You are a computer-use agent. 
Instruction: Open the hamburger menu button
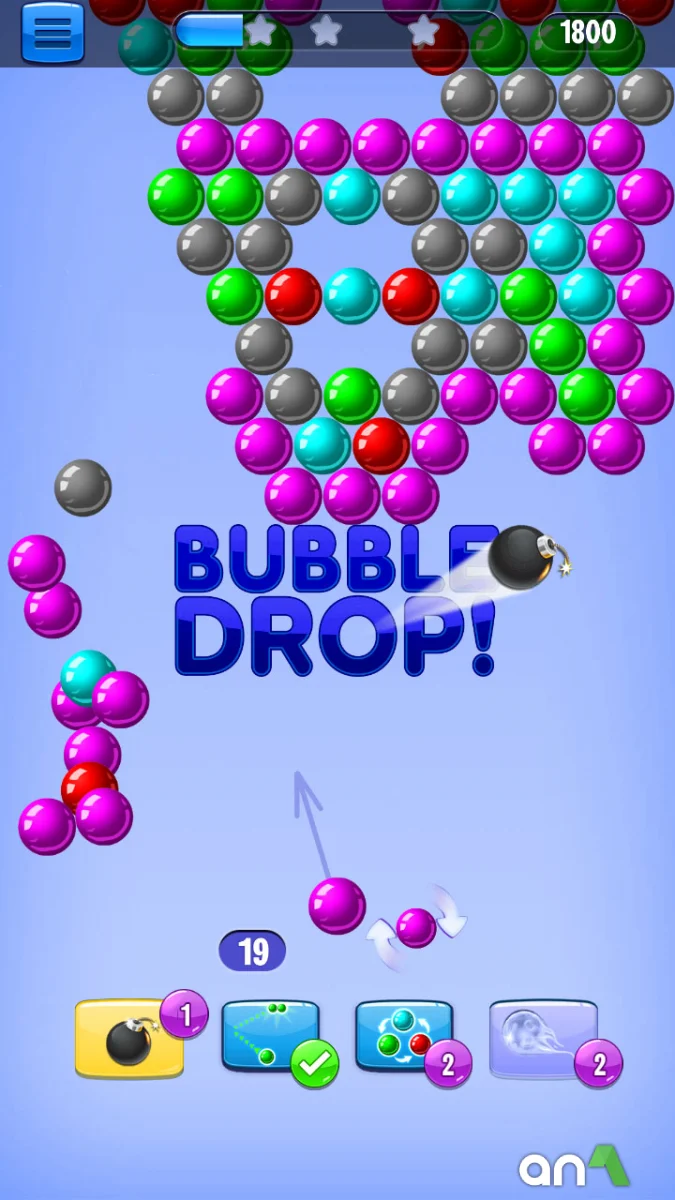(52, 32)
